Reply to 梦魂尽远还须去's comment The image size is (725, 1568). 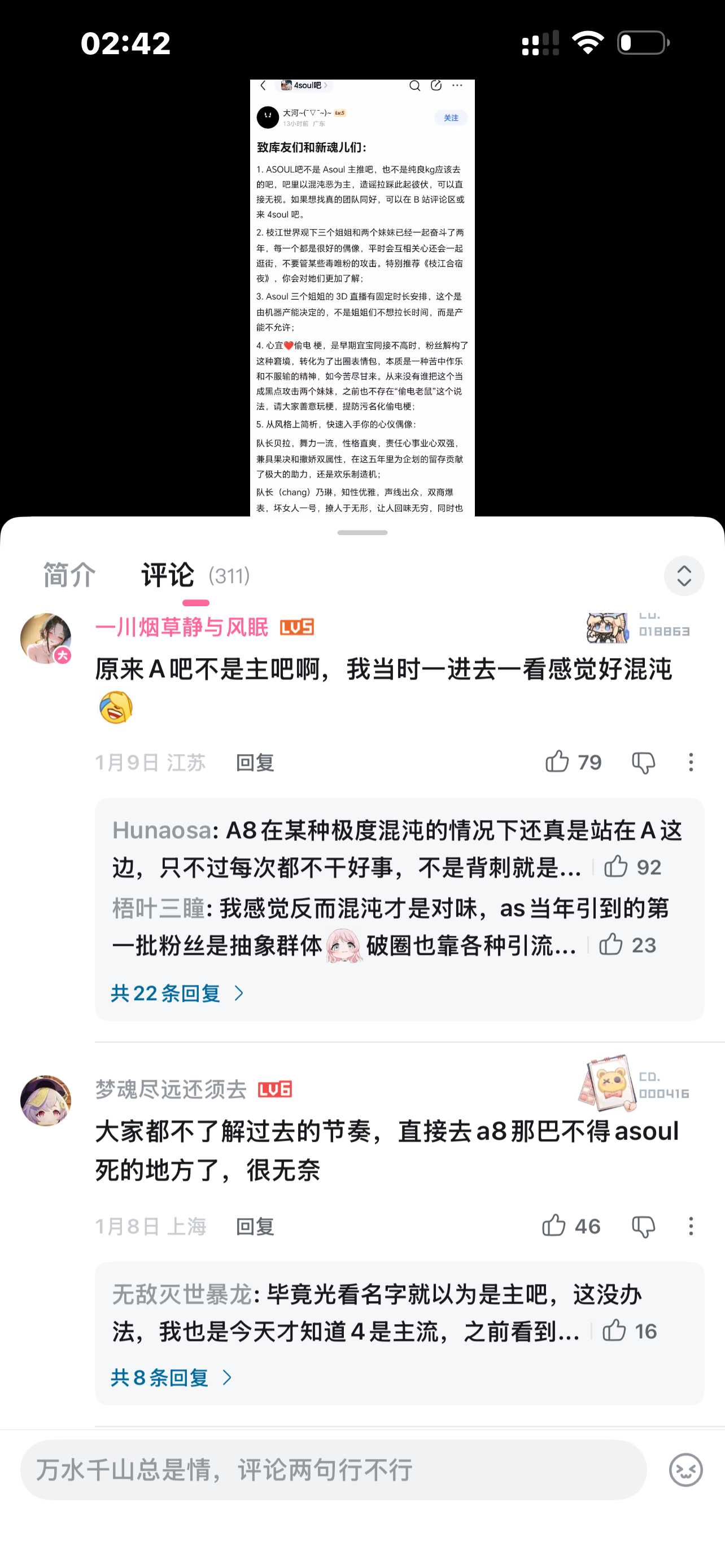tap(255, 1226)
